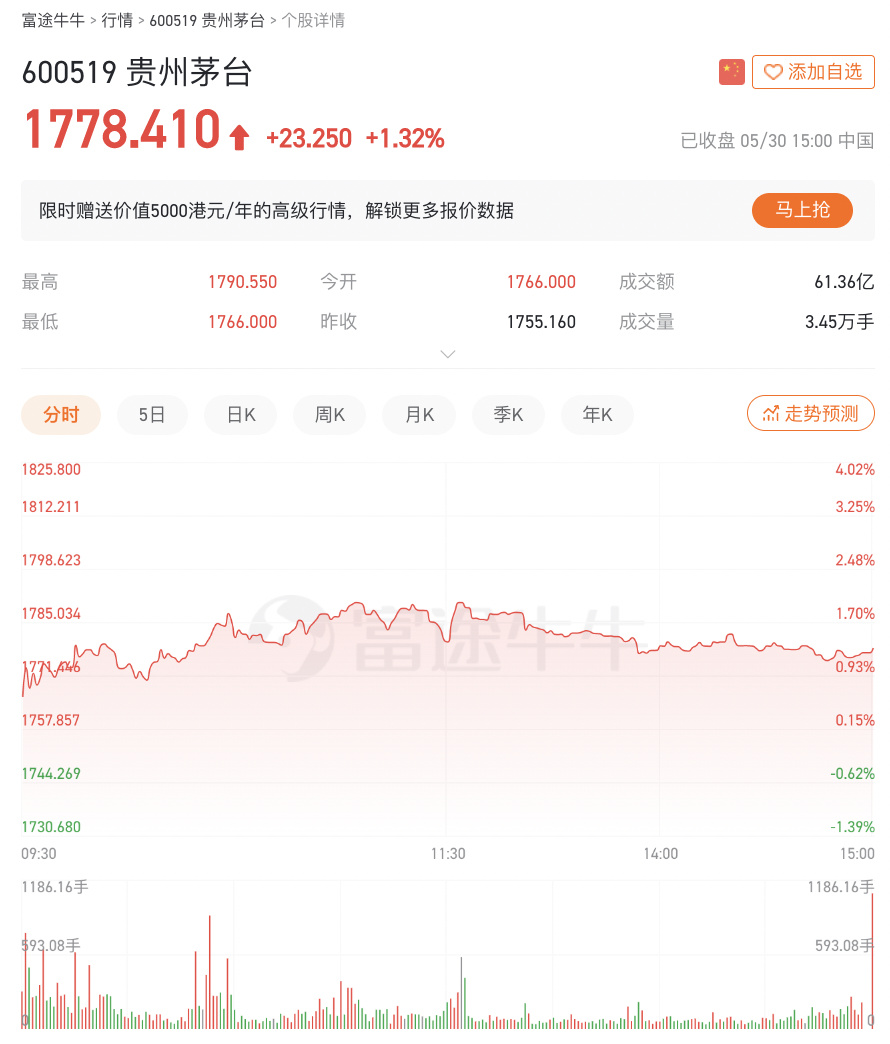Screen dimensions: 890x1044
Task: Click the 季K quarterly candlestick view
Action: pyautogui.click(x=508, y=414)
